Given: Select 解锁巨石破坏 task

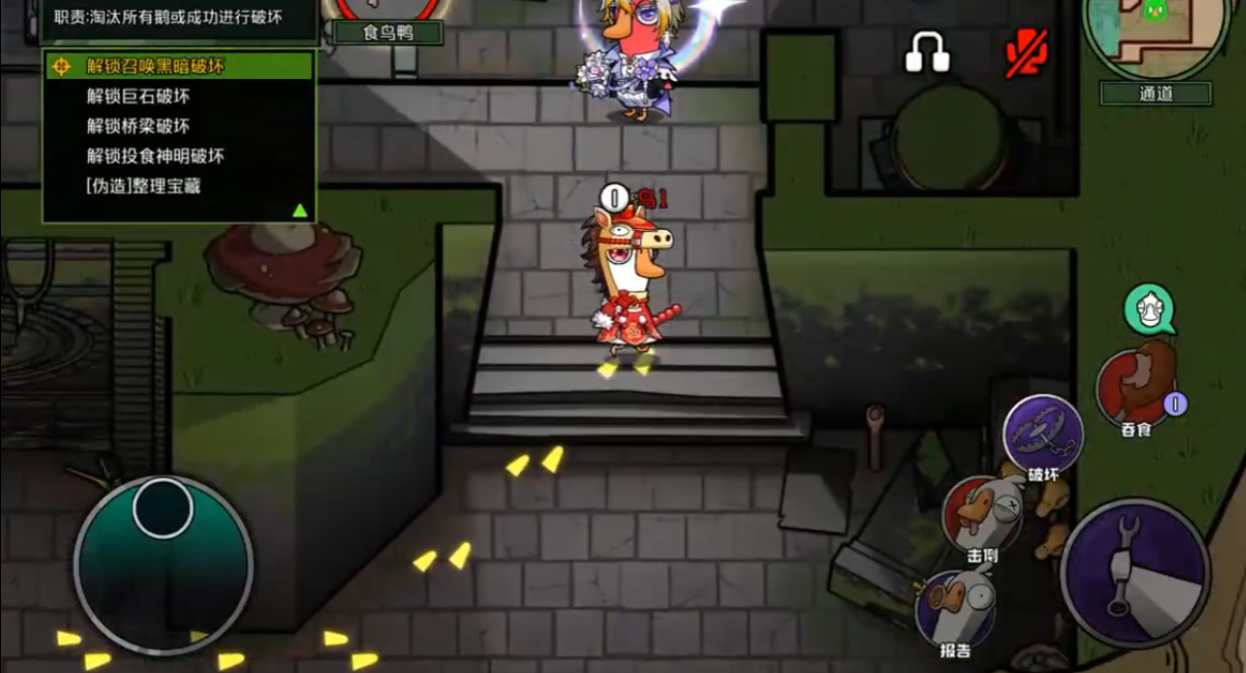Looking at the screenshot, I should click(138, 96).
